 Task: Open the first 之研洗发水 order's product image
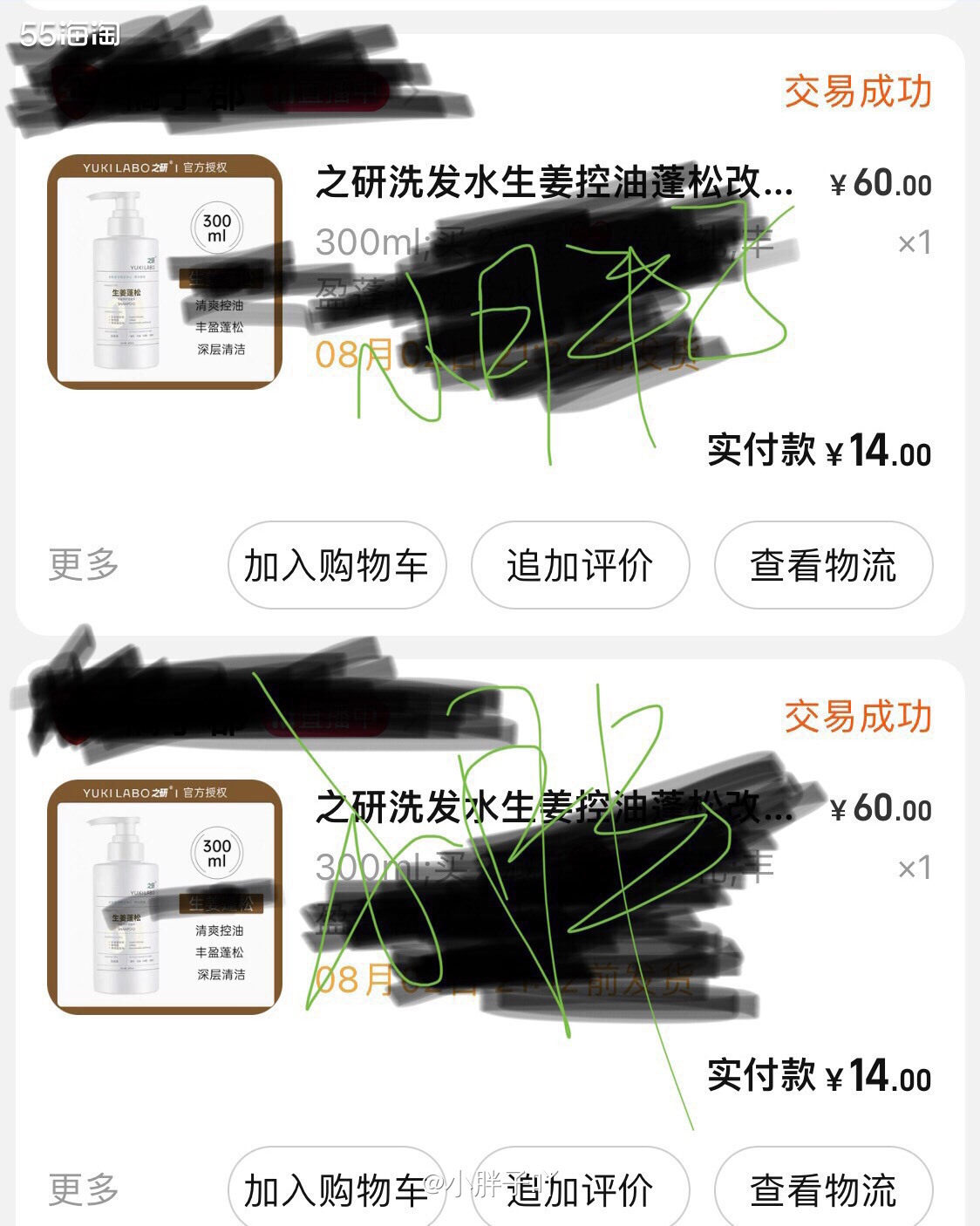(x=165, y=271)
